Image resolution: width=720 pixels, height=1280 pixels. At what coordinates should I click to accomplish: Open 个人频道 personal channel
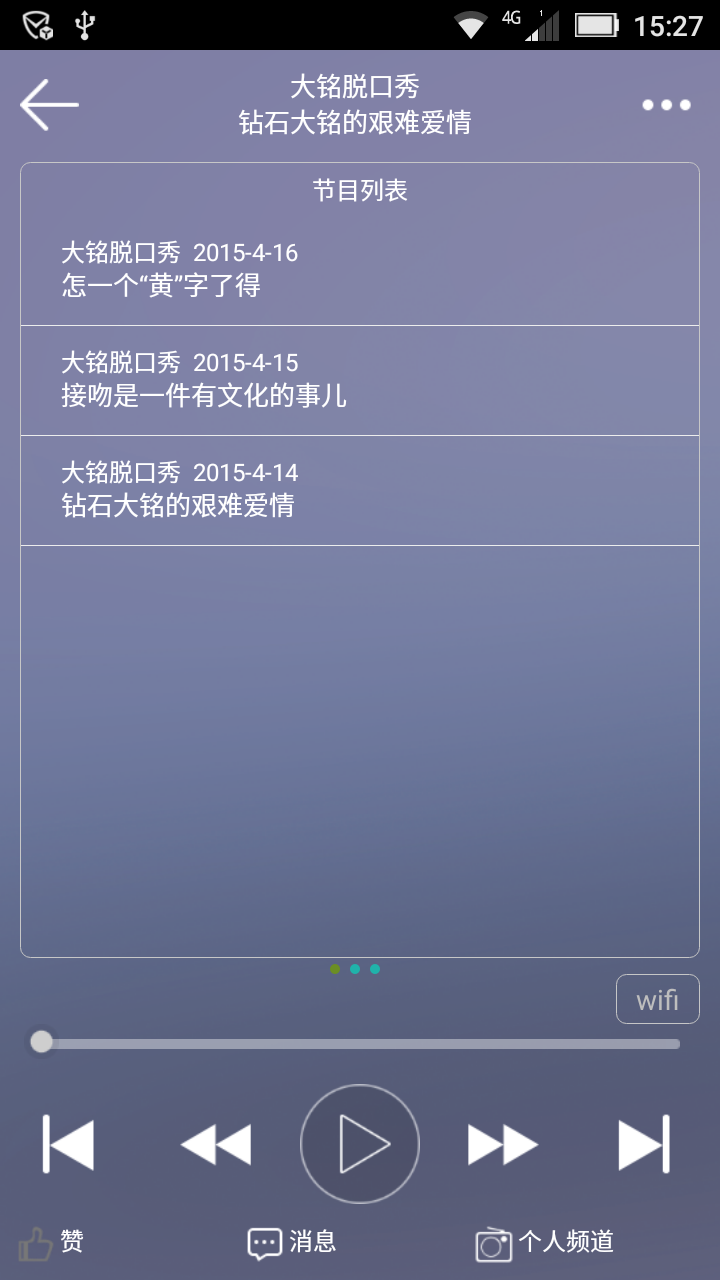tap(545, 1243)
